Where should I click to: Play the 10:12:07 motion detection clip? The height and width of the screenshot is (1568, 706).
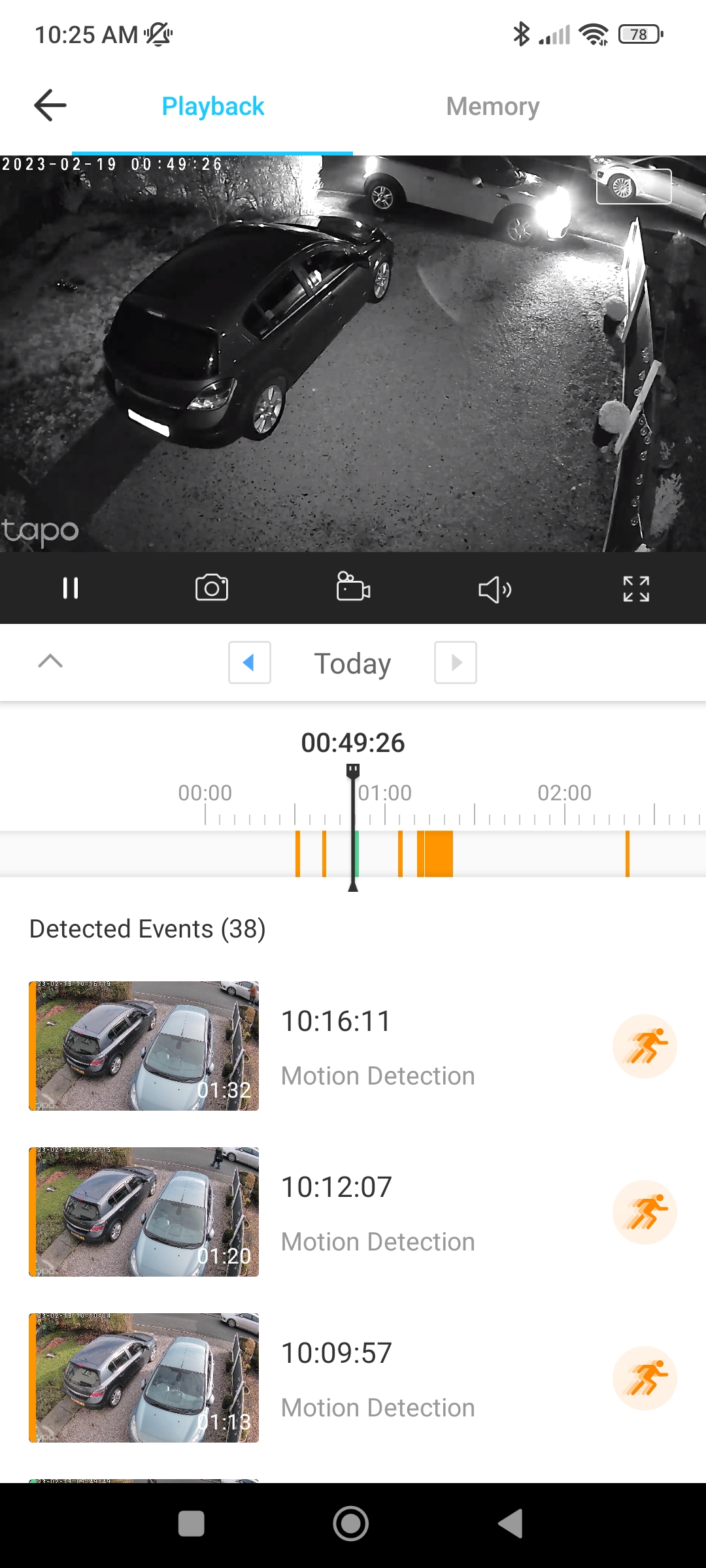coord(144,1211)
